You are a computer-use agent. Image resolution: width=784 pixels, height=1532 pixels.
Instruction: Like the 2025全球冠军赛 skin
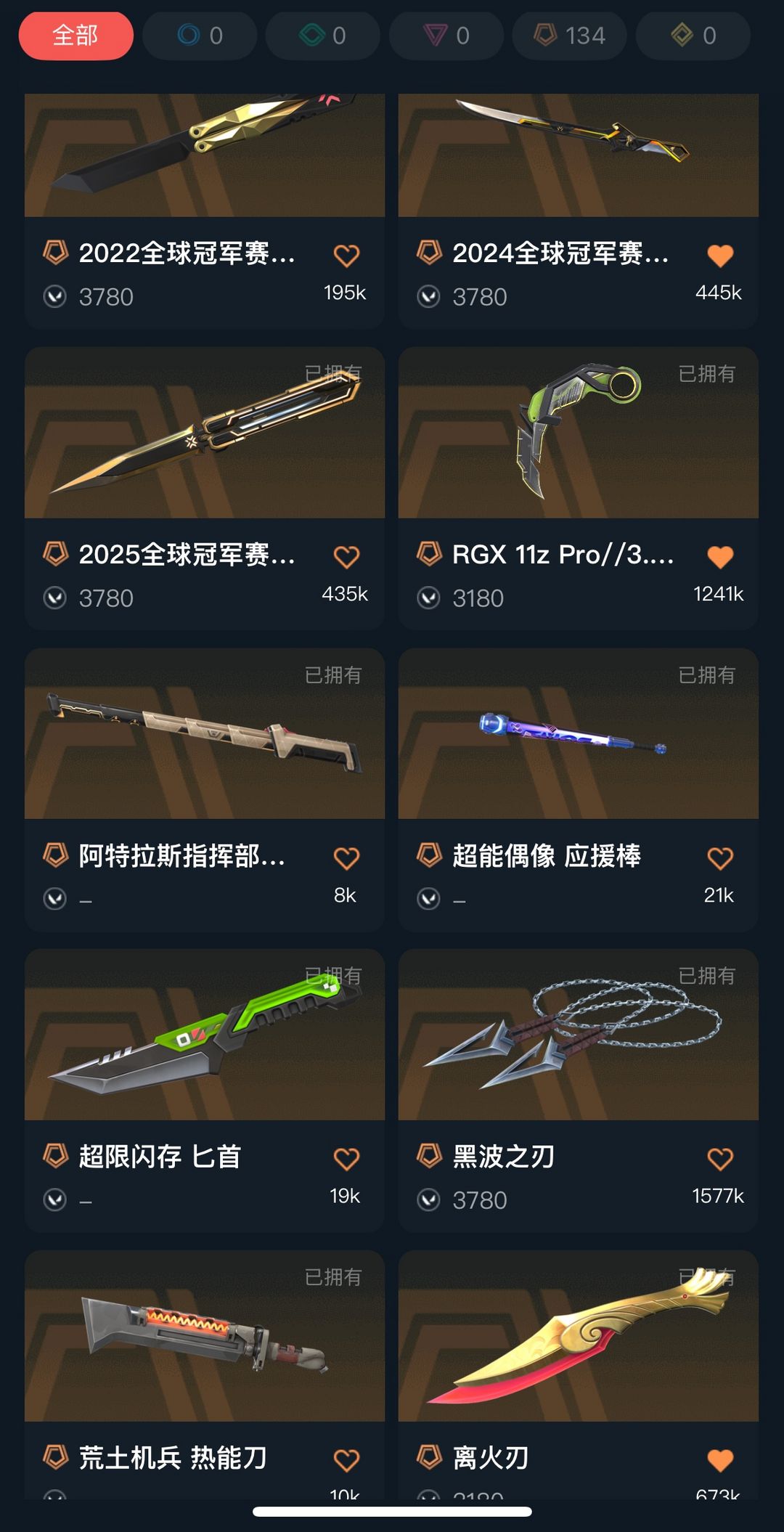pyautogui.click(x=346, y=557)
